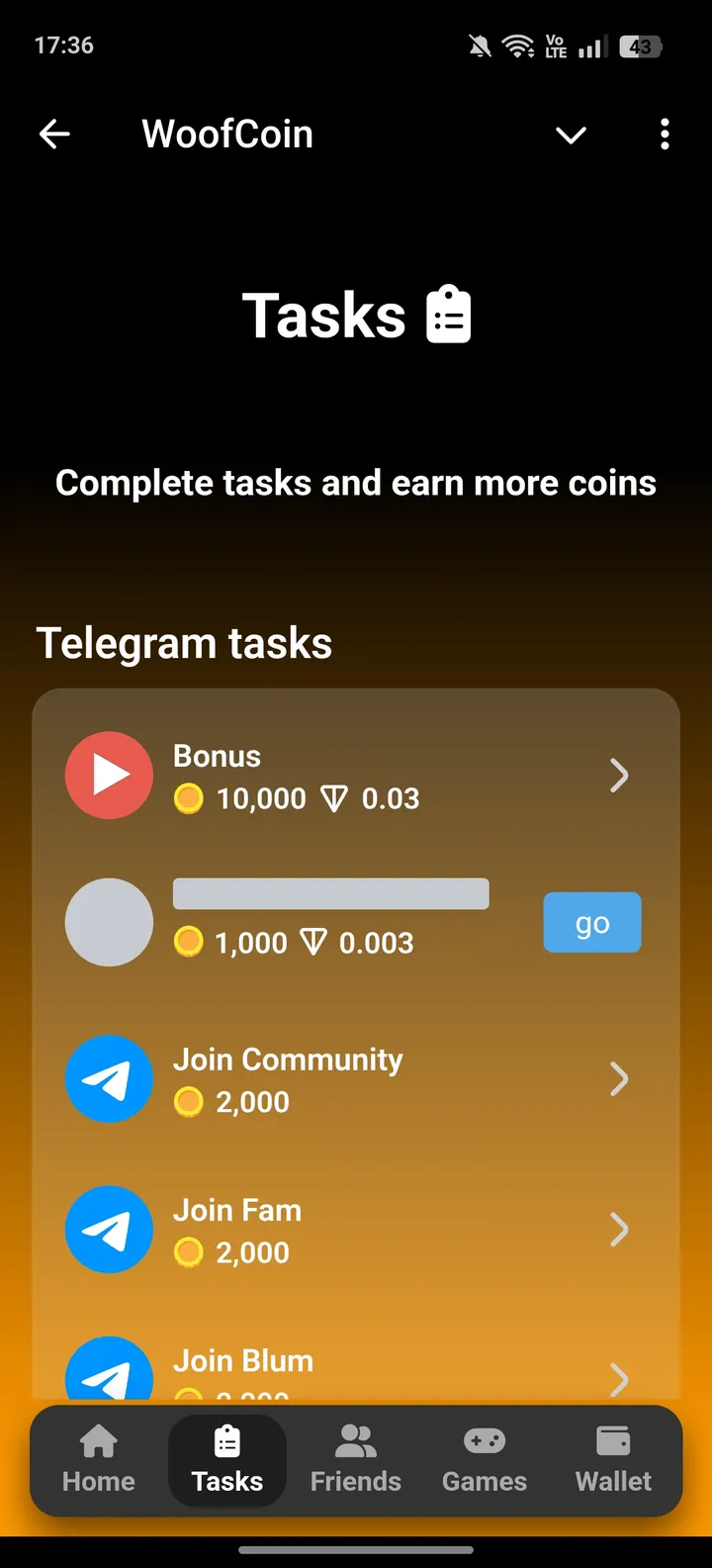Tap the Telegram icon next to Join Community
The image size is (712, 1568).
(109, 1079)
